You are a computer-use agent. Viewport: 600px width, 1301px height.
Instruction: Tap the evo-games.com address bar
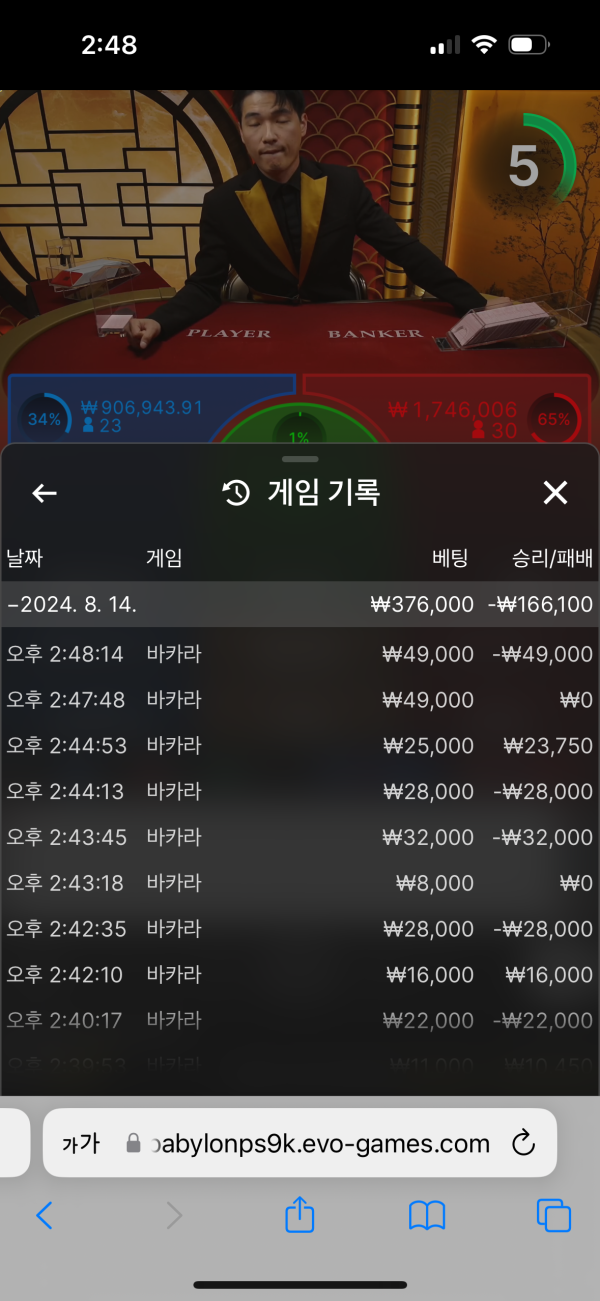pyautogui.click(x=320, y=1143)
